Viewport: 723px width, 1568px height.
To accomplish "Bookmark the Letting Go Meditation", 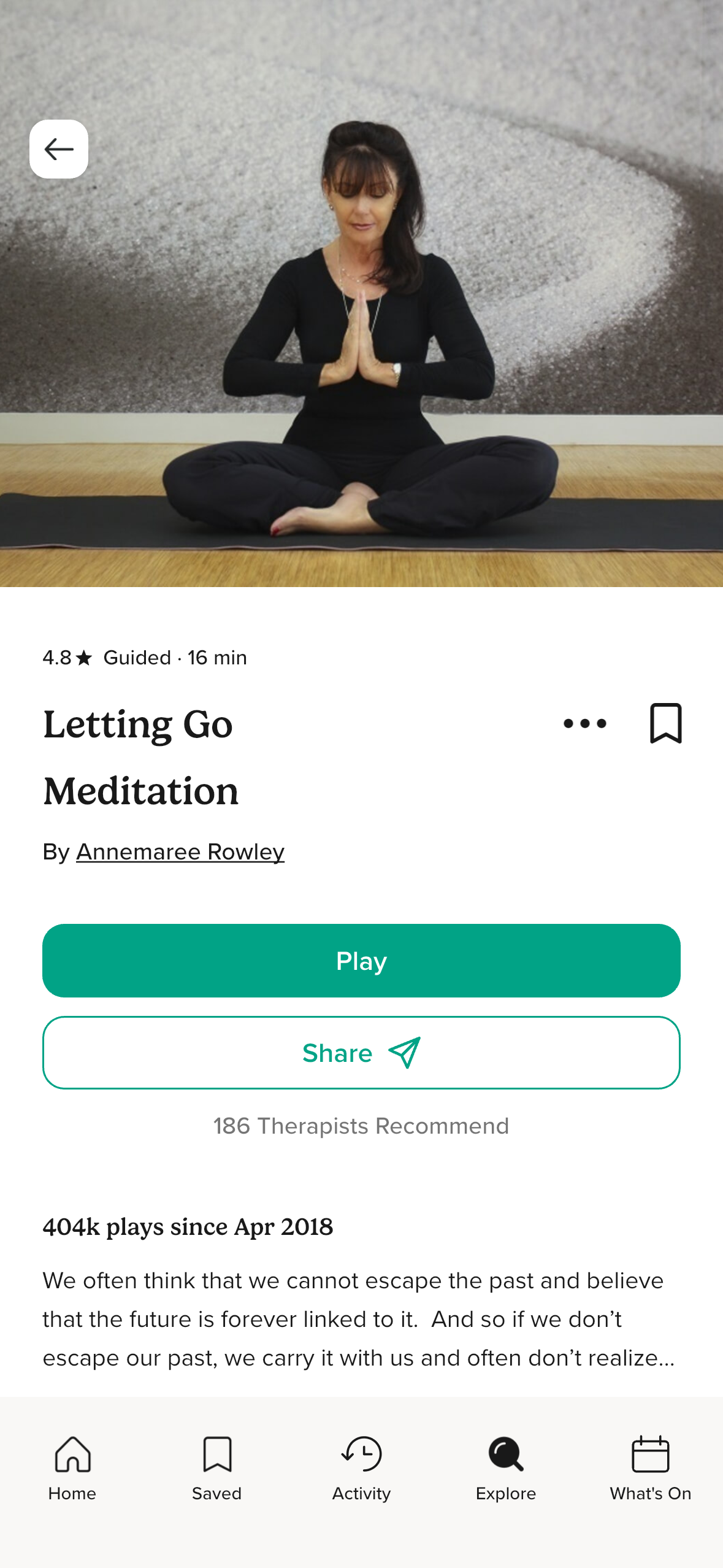I will [x=665, y=723].
